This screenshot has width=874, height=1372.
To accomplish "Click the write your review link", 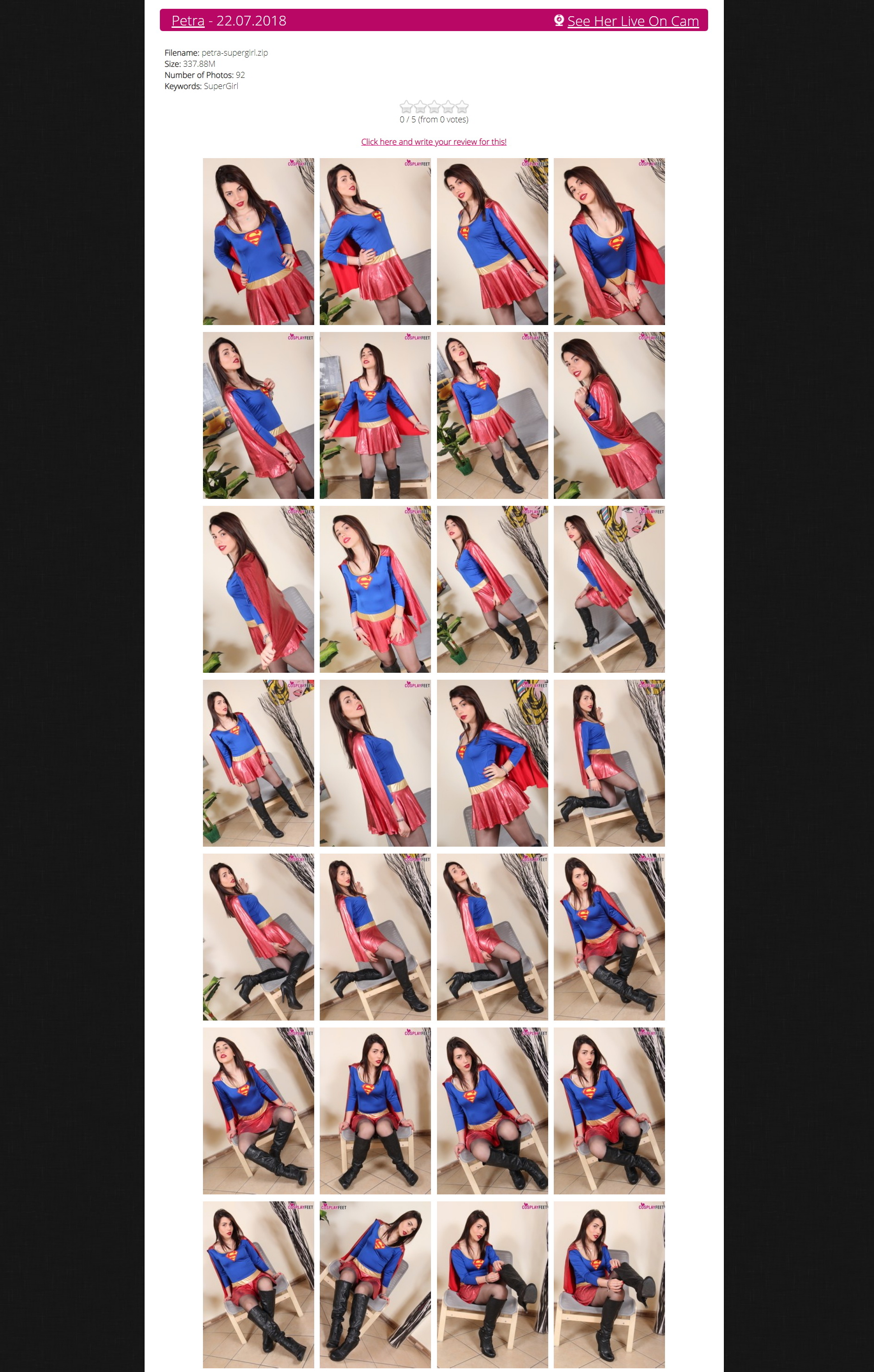I will click(x=433, y=142).
